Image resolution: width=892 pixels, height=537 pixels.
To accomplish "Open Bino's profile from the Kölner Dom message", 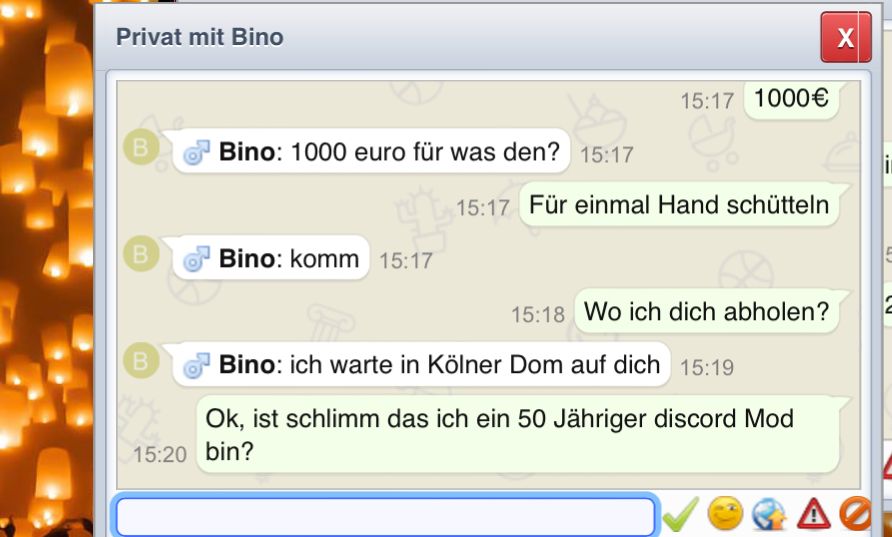I will 246,365.
